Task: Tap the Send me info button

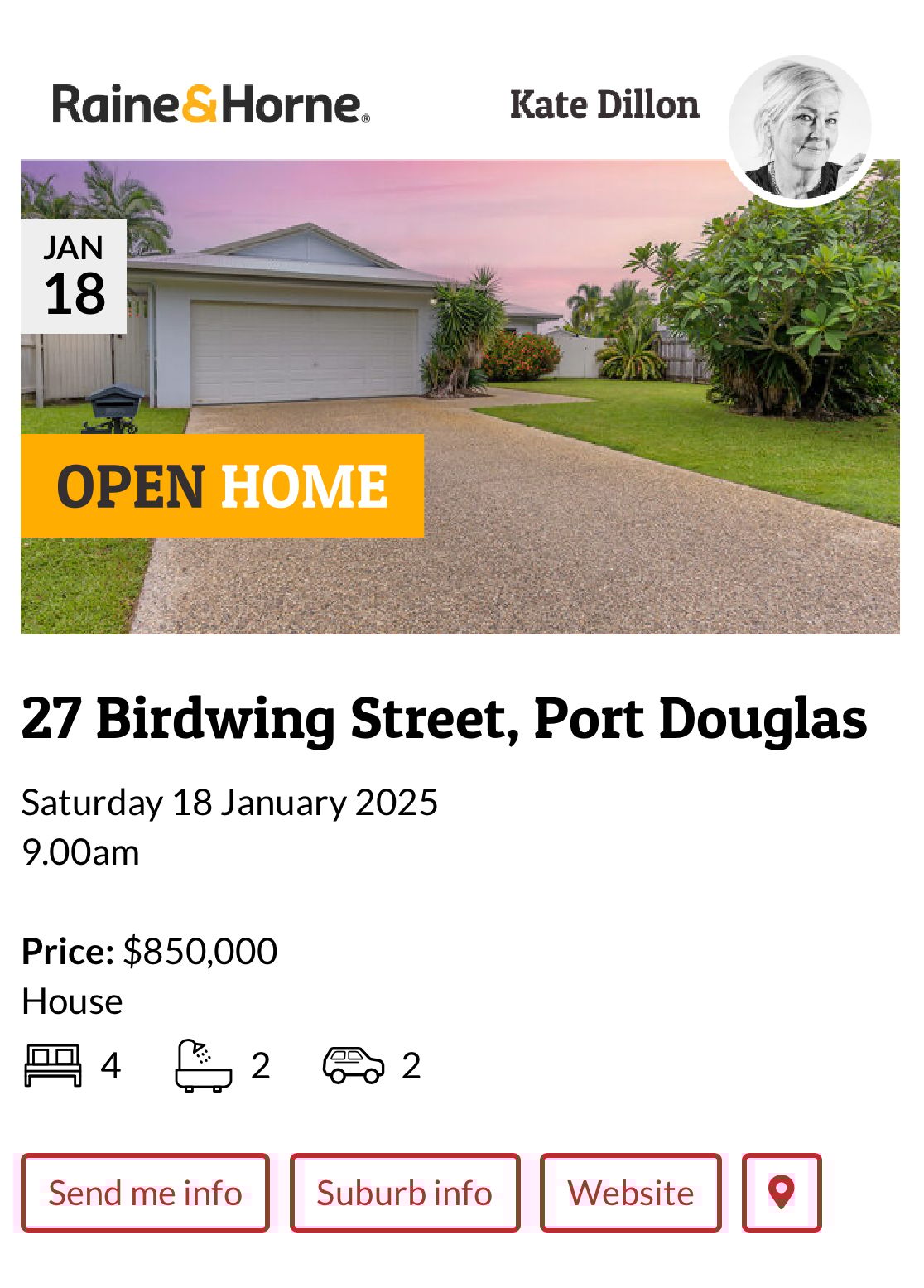Action: pos(146,1193)
